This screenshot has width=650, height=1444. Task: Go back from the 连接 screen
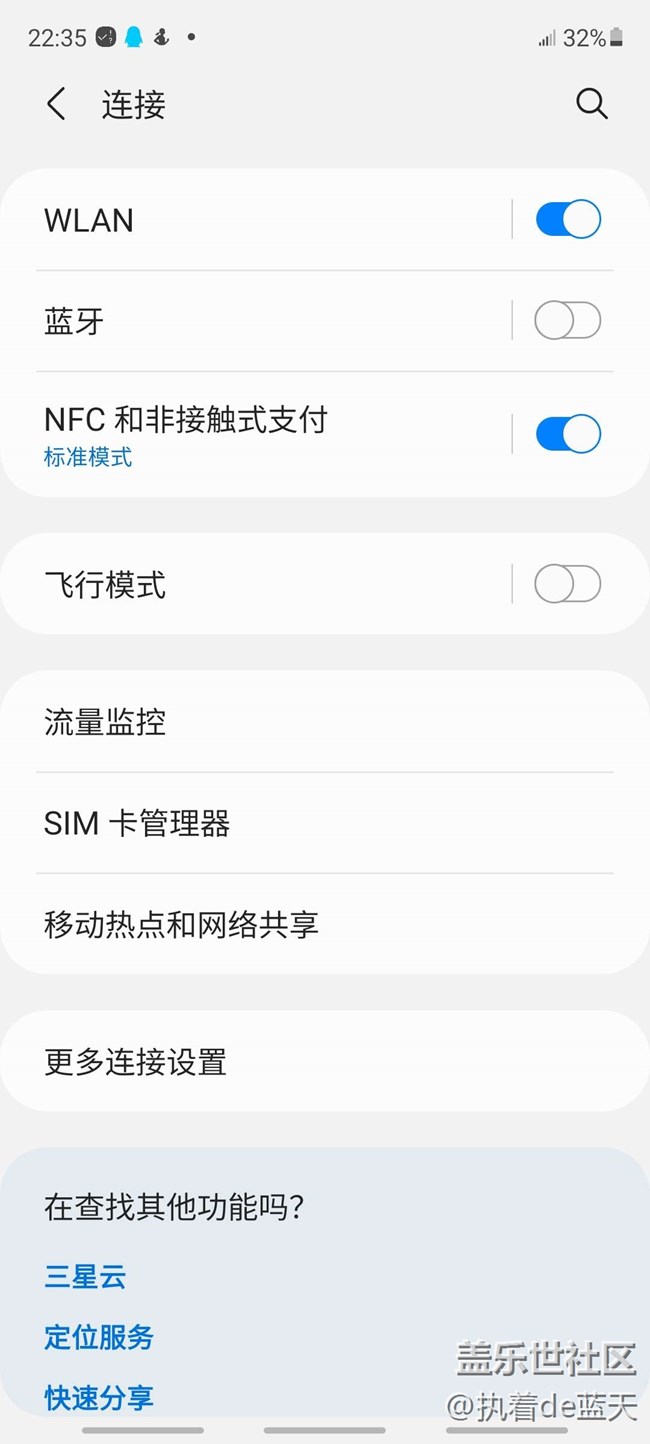click(x=56, y=104)
